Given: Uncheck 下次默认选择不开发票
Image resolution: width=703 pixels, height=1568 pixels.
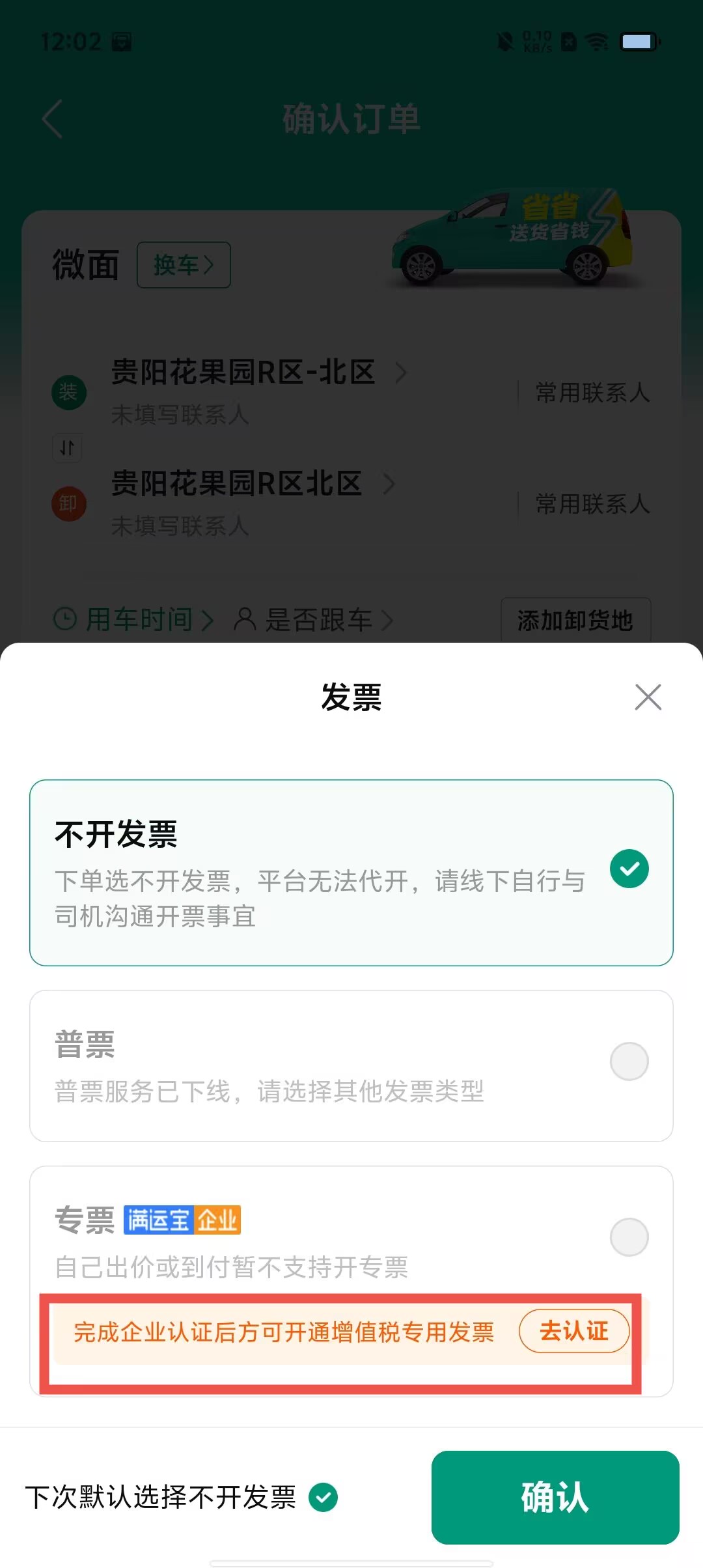Looking at the screenshot, I should click(323, 1497).
